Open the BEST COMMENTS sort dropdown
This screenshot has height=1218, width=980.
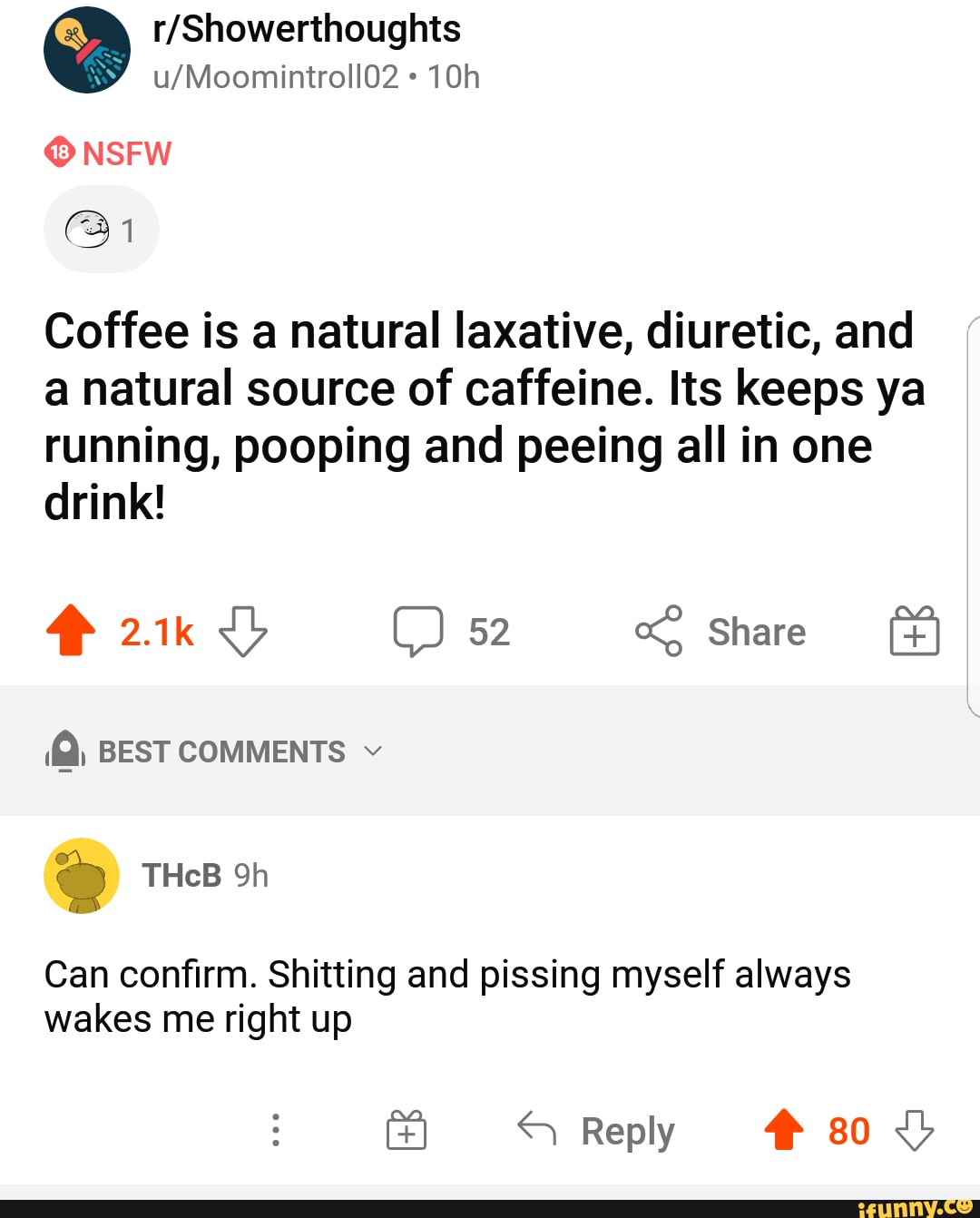click(371, 751)
